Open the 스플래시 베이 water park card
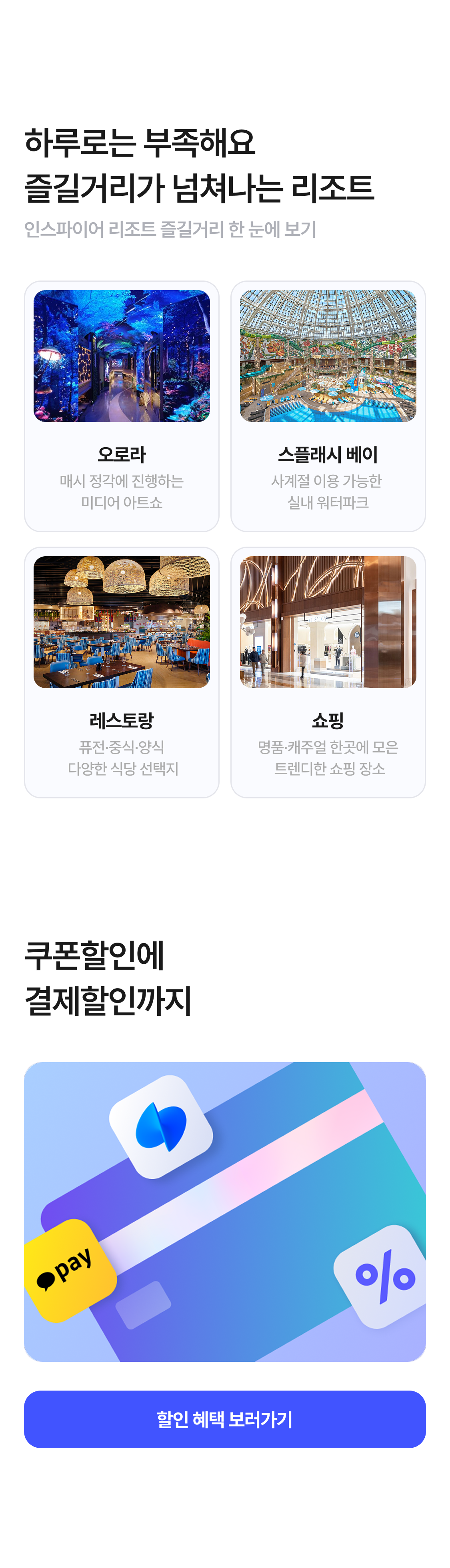The image size is (450, 1568). [328, 406]
